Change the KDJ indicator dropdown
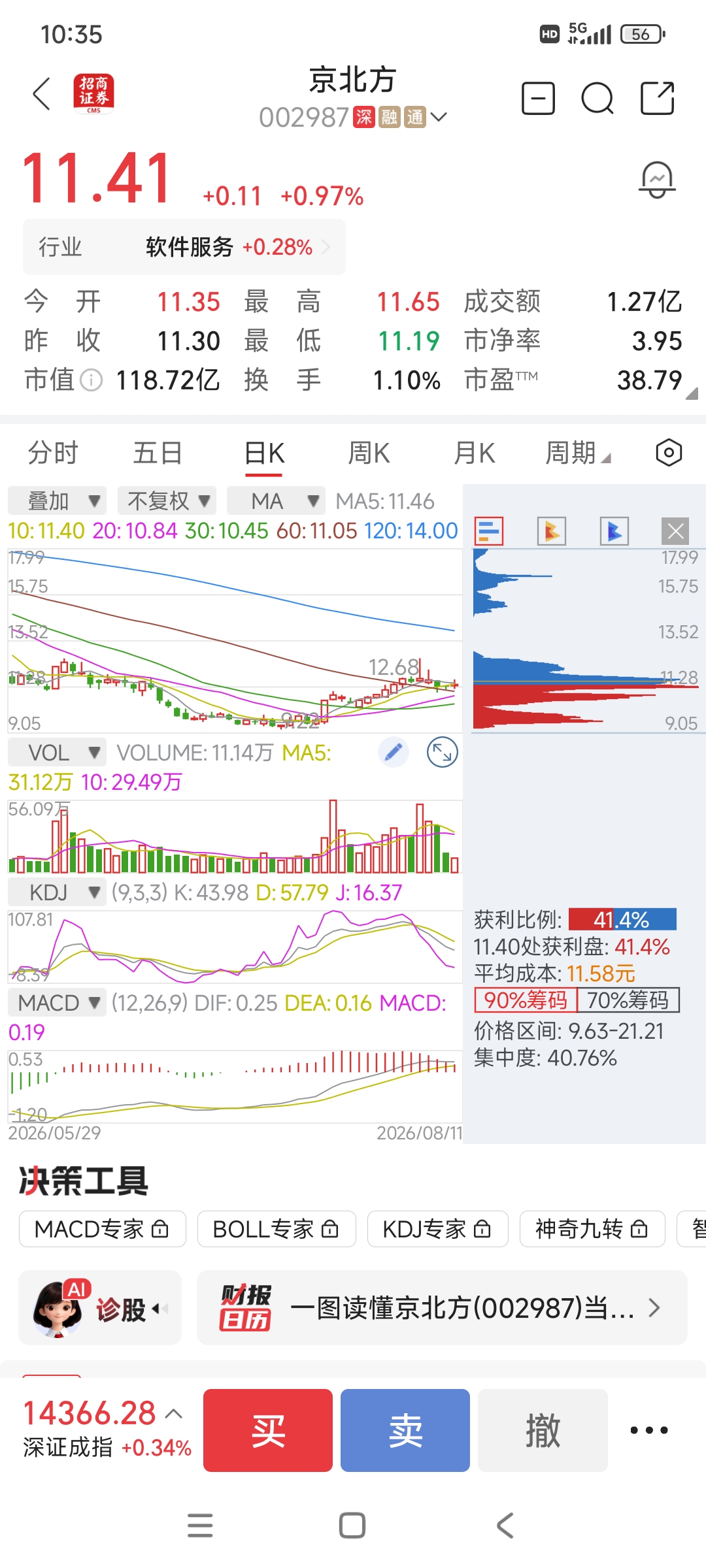 (57, 892)
